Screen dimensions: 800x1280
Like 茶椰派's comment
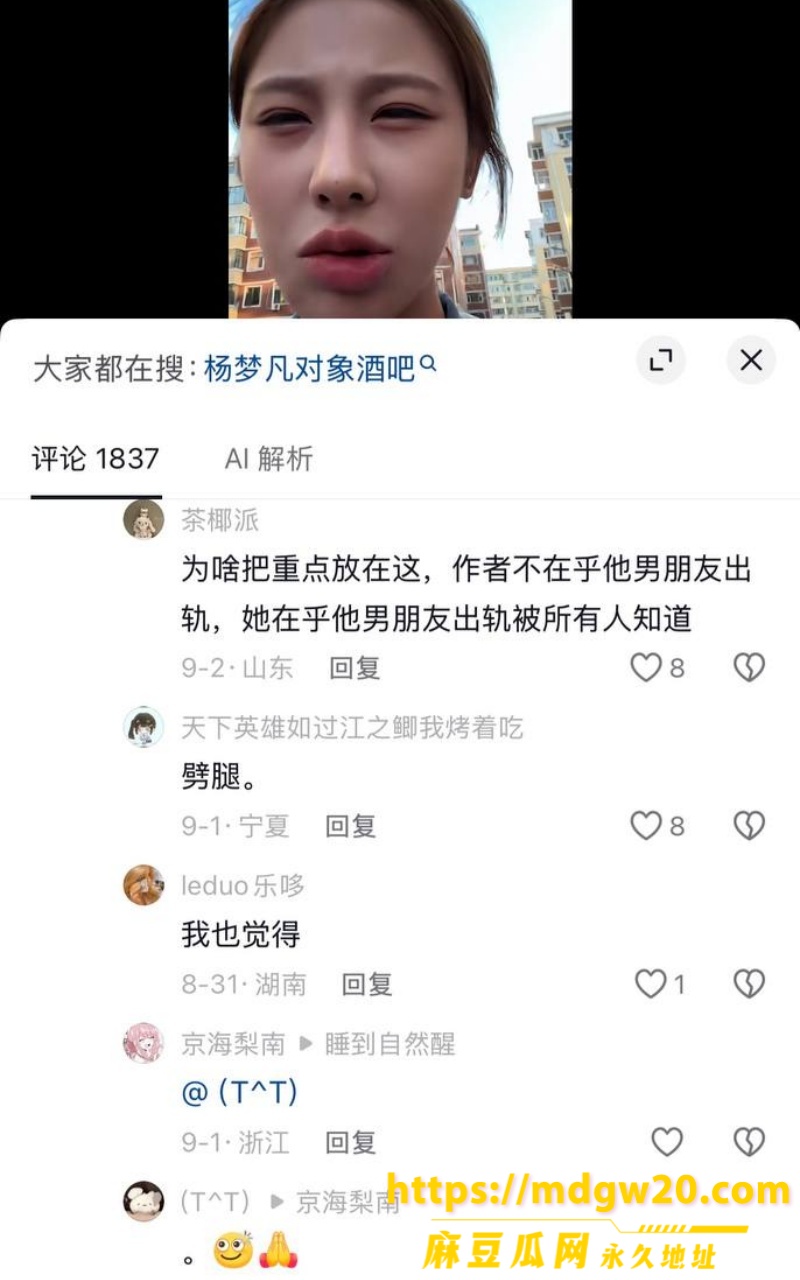[647, 667]
